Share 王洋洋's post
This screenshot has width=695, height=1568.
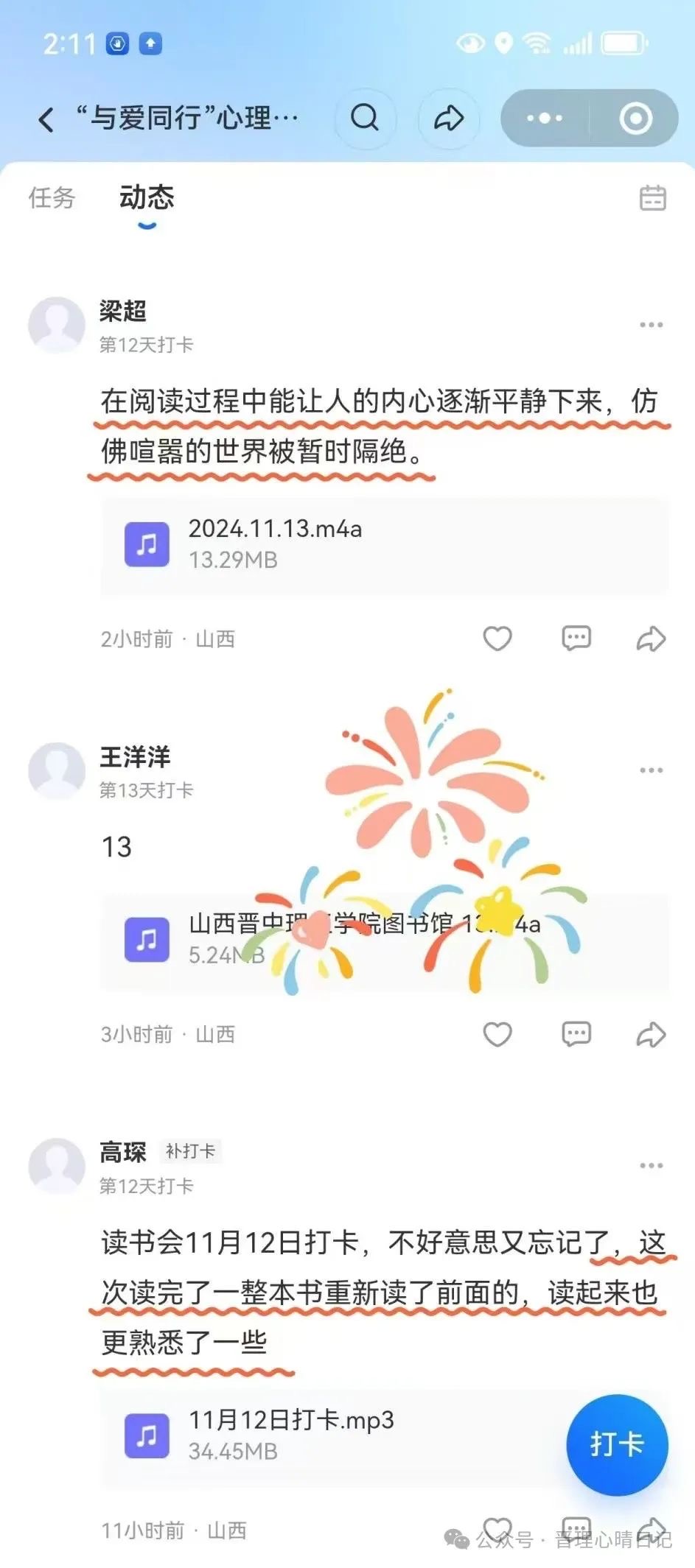pos(651,1034)
